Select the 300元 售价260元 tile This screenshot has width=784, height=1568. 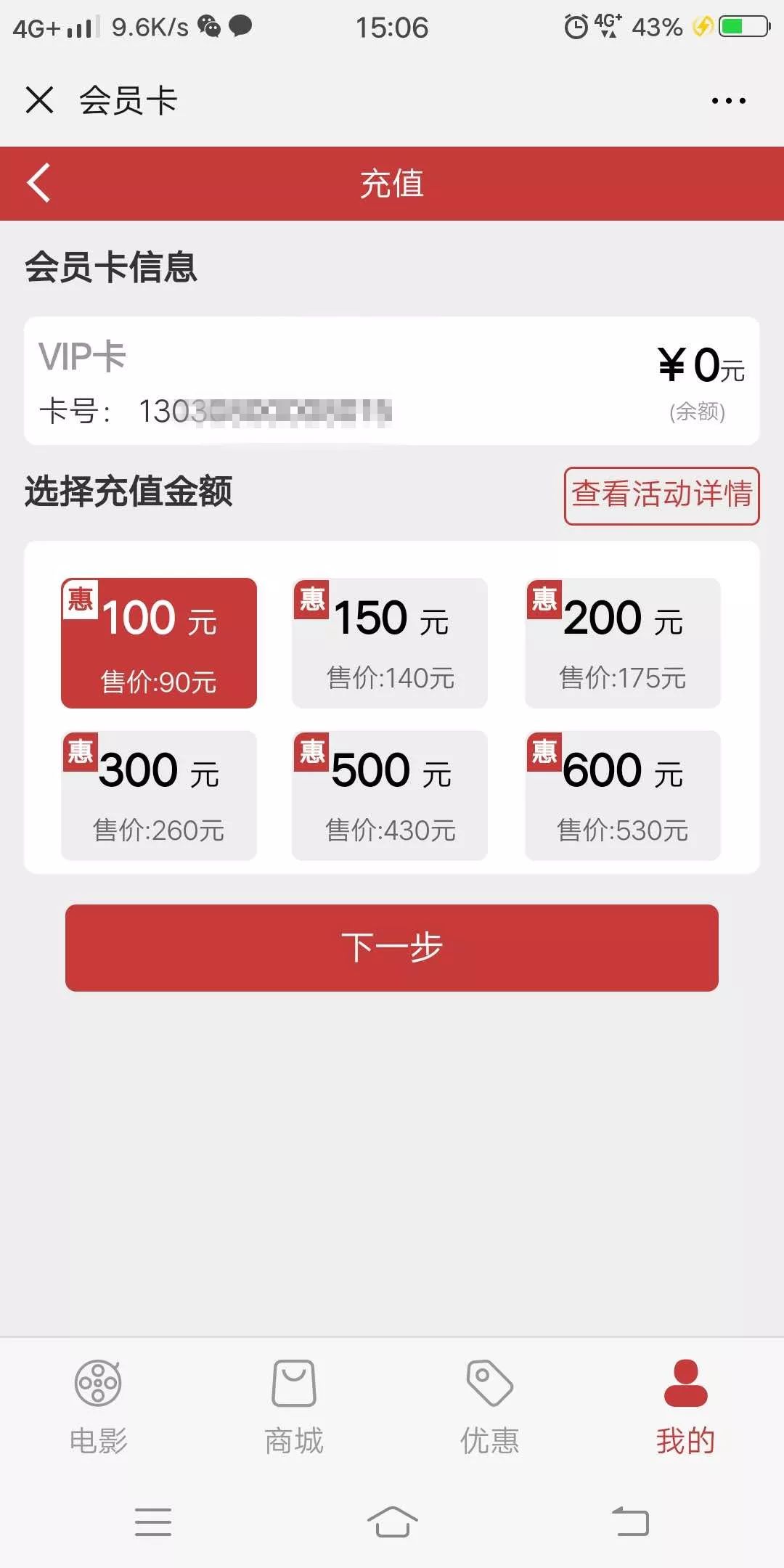159,795
